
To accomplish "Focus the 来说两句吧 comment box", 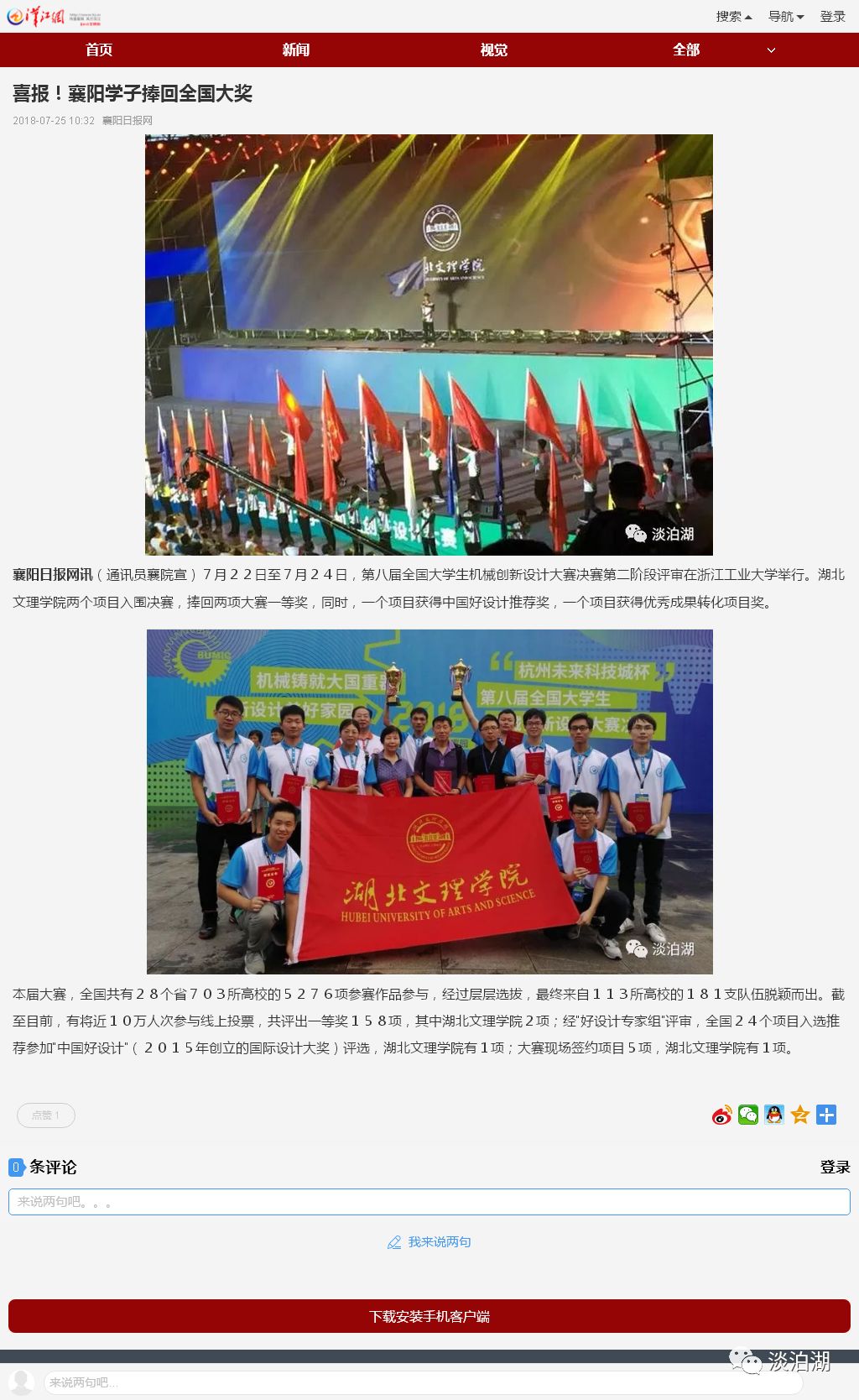I will [429, 1202].
